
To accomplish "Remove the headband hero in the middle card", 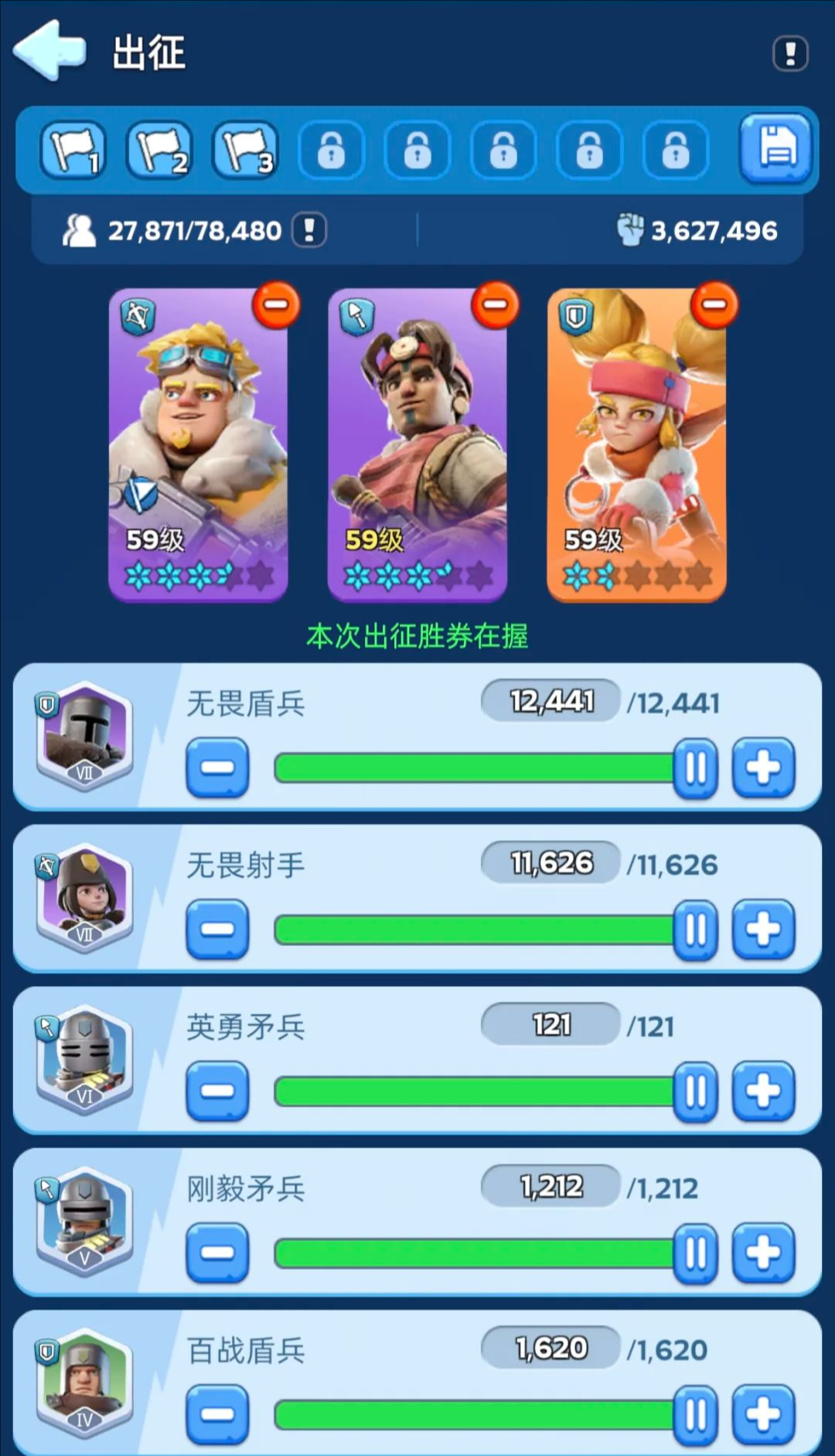I will click(x=495, y=305).
